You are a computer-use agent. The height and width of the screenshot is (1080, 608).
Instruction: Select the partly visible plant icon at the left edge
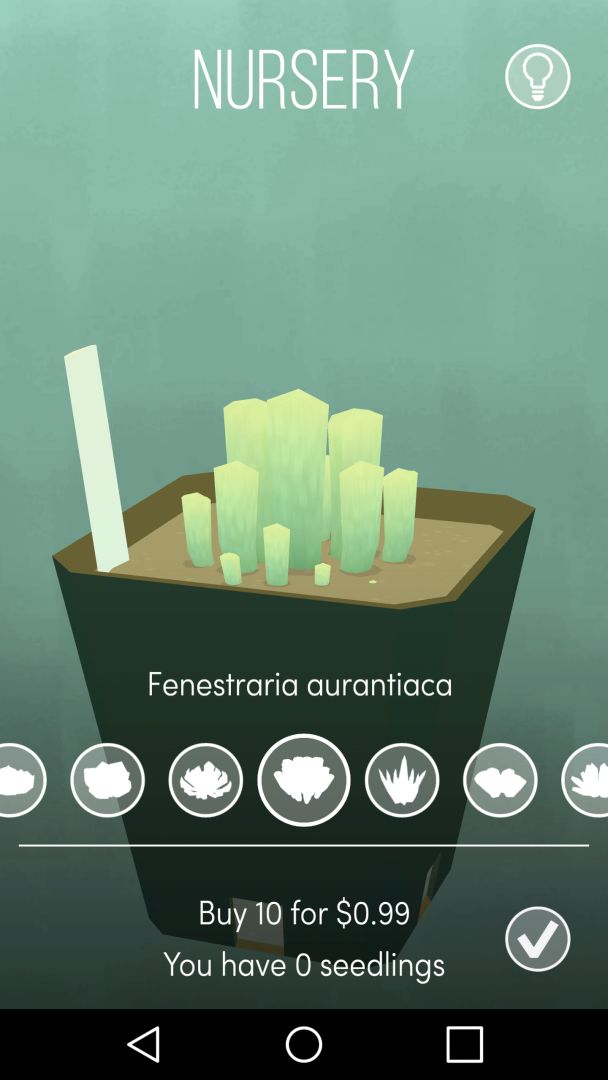pyautogui.click(x=22, y=780)
